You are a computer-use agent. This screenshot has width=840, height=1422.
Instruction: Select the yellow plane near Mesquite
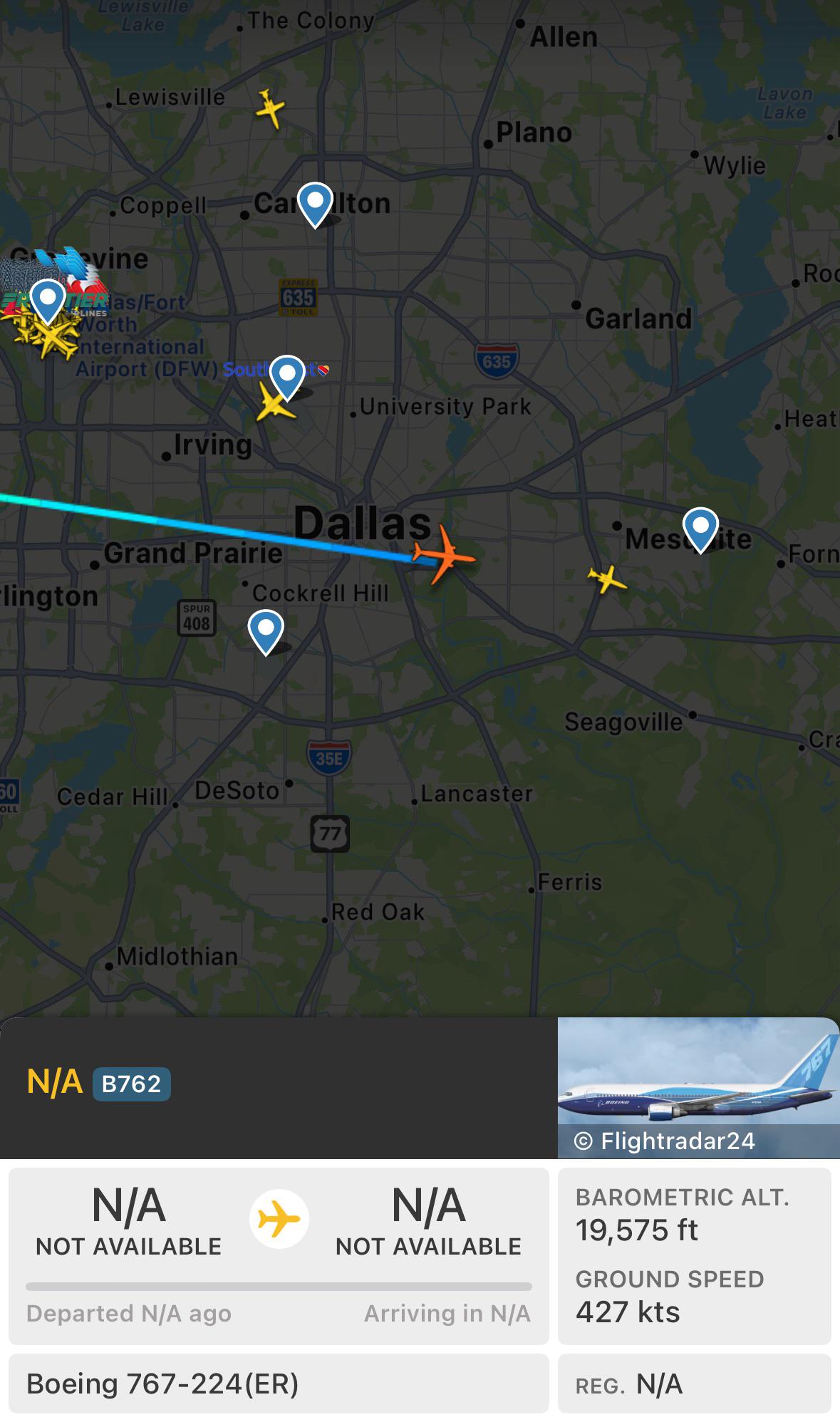pyautogui.click(x=606, y=578)
